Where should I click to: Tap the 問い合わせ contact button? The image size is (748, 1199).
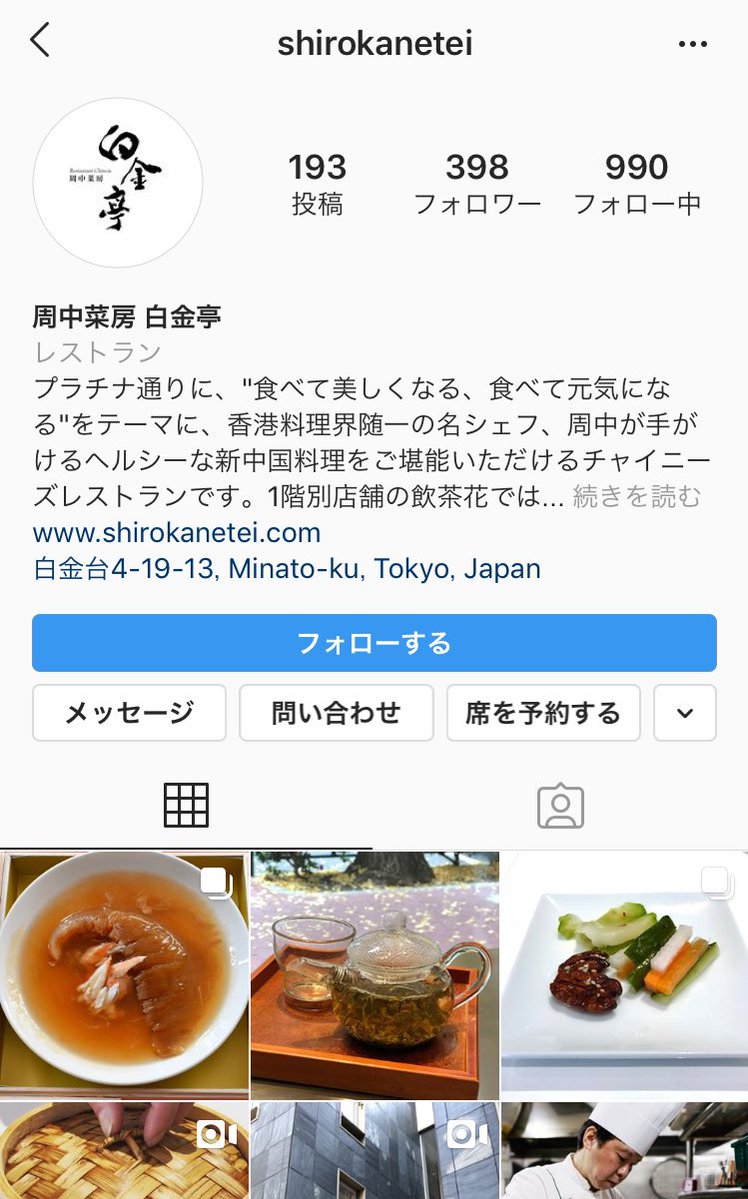pos(336,713)
